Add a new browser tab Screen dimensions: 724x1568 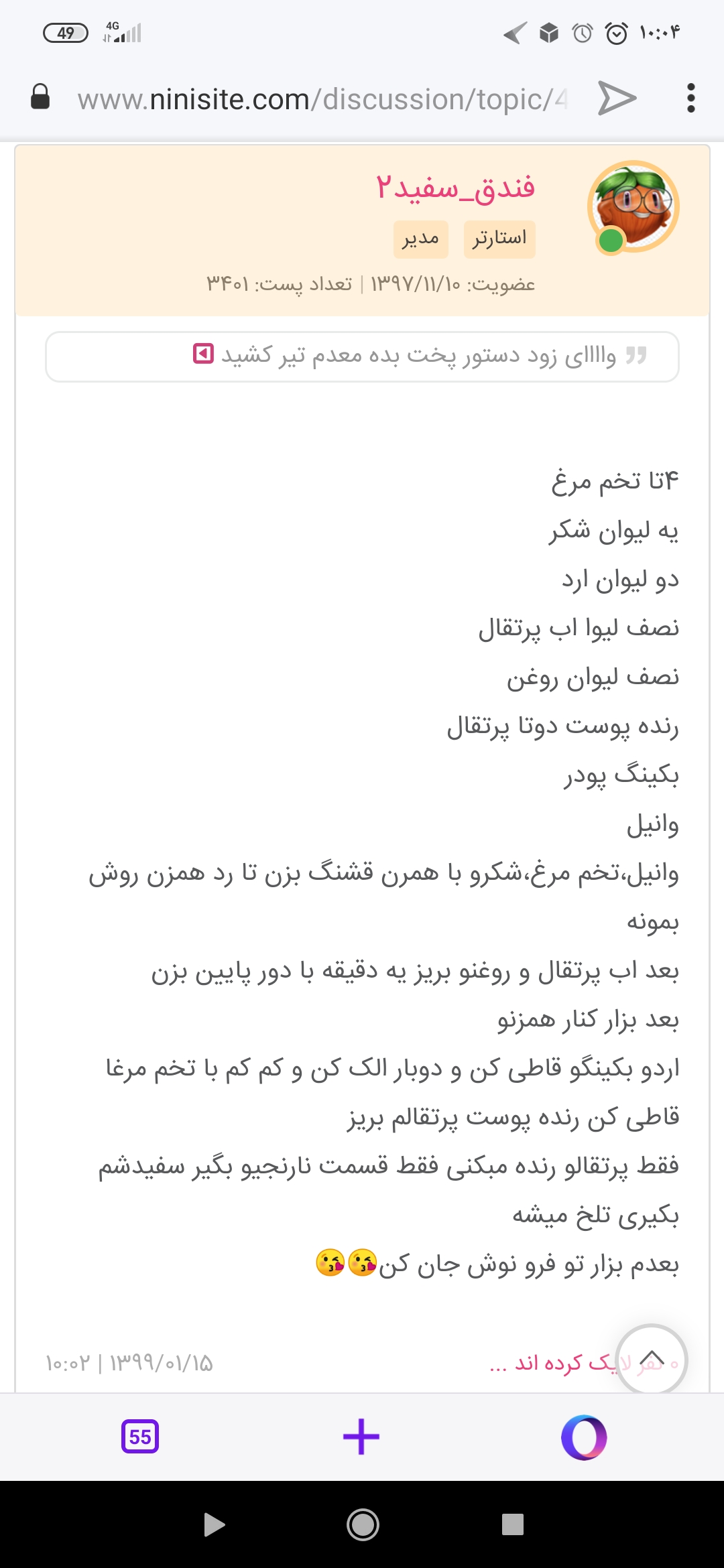pyautogui.click(x=361, y=1436)
